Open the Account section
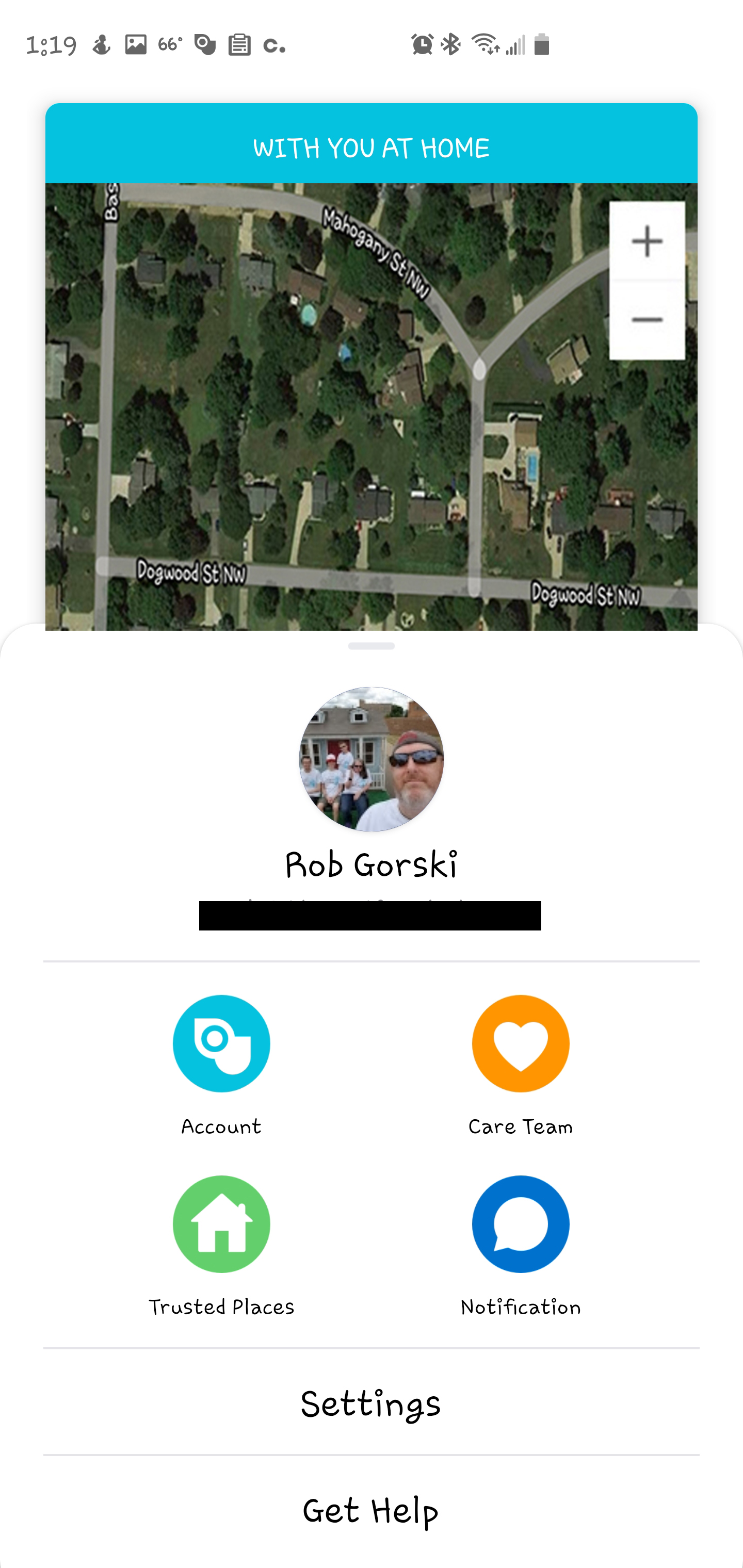Image resolution: width=743 pixels, height=1568 pixels. [x=221, y=1066]
